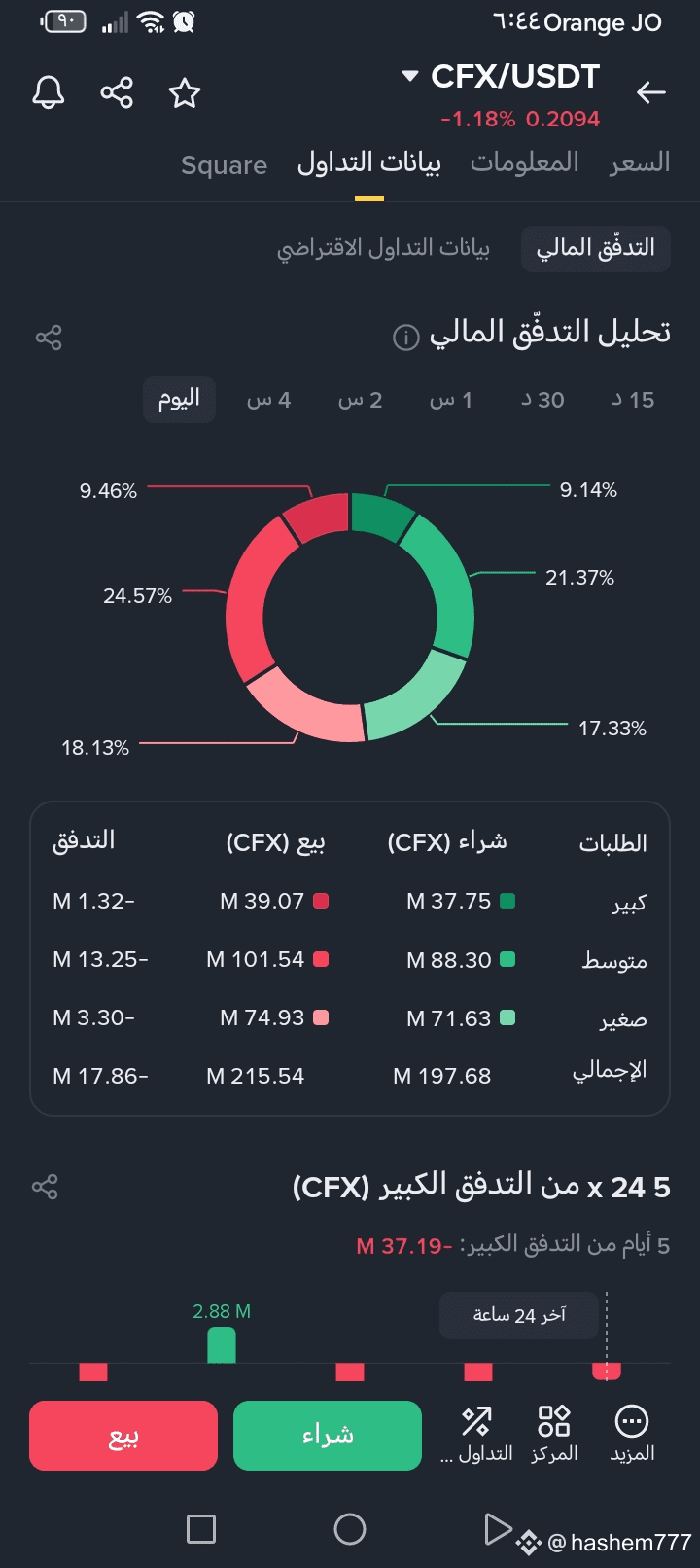700x1568 pixels.
Task: Choose the 30 د timeframe
Action: (542, 400)
